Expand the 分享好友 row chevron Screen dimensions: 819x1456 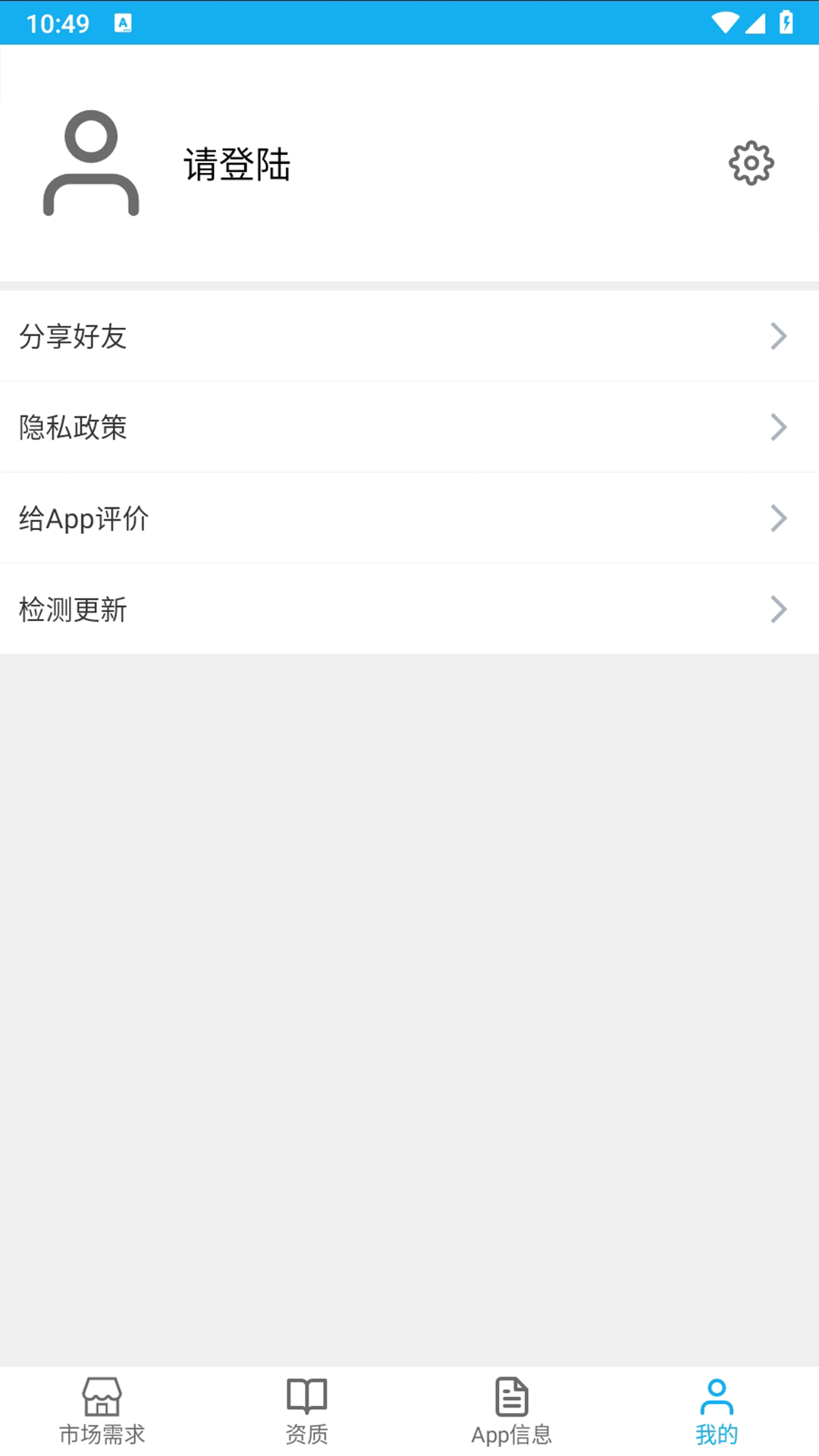pos(778,336)
